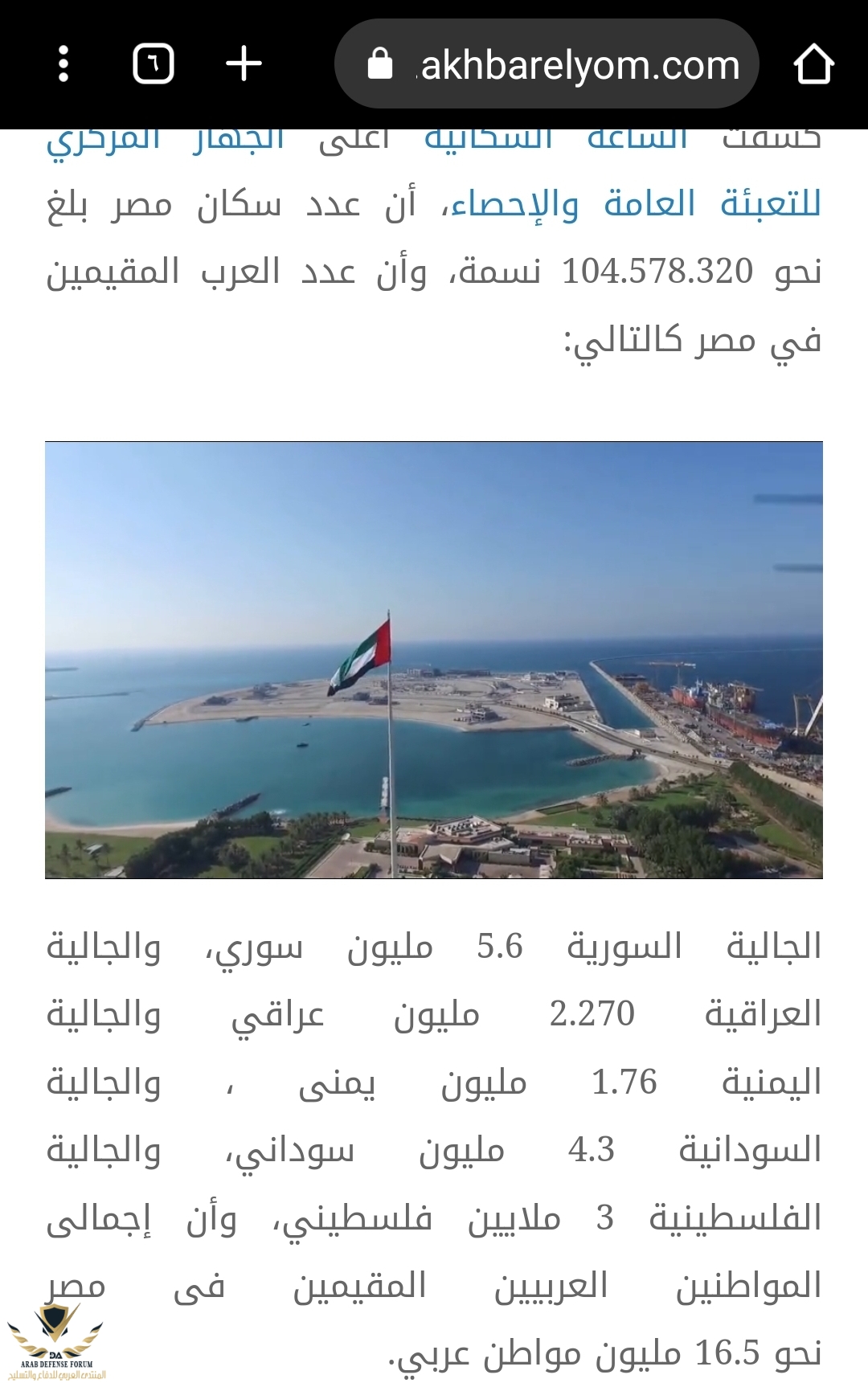Open the tab switcher showing six tabs
Viewport: 868px width, 1383px height.
[153, 64]
